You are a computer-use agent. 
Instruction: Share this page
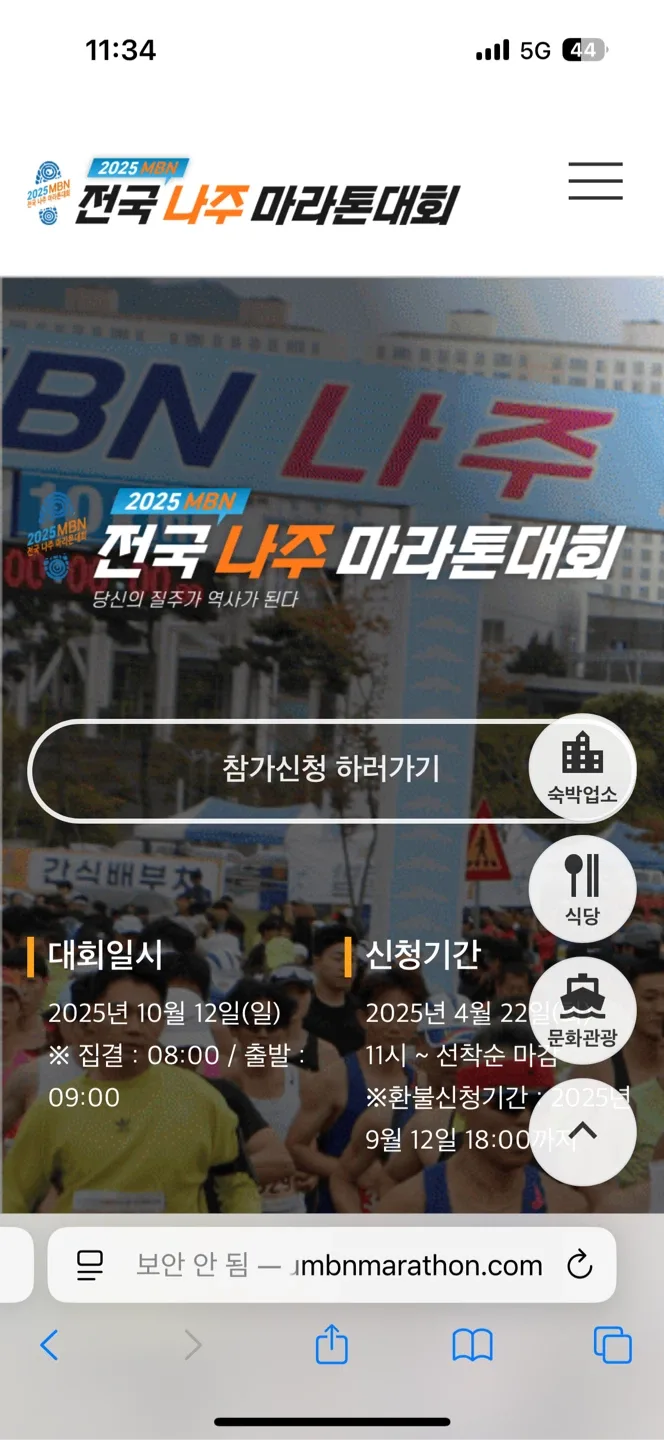[332, 1345]
